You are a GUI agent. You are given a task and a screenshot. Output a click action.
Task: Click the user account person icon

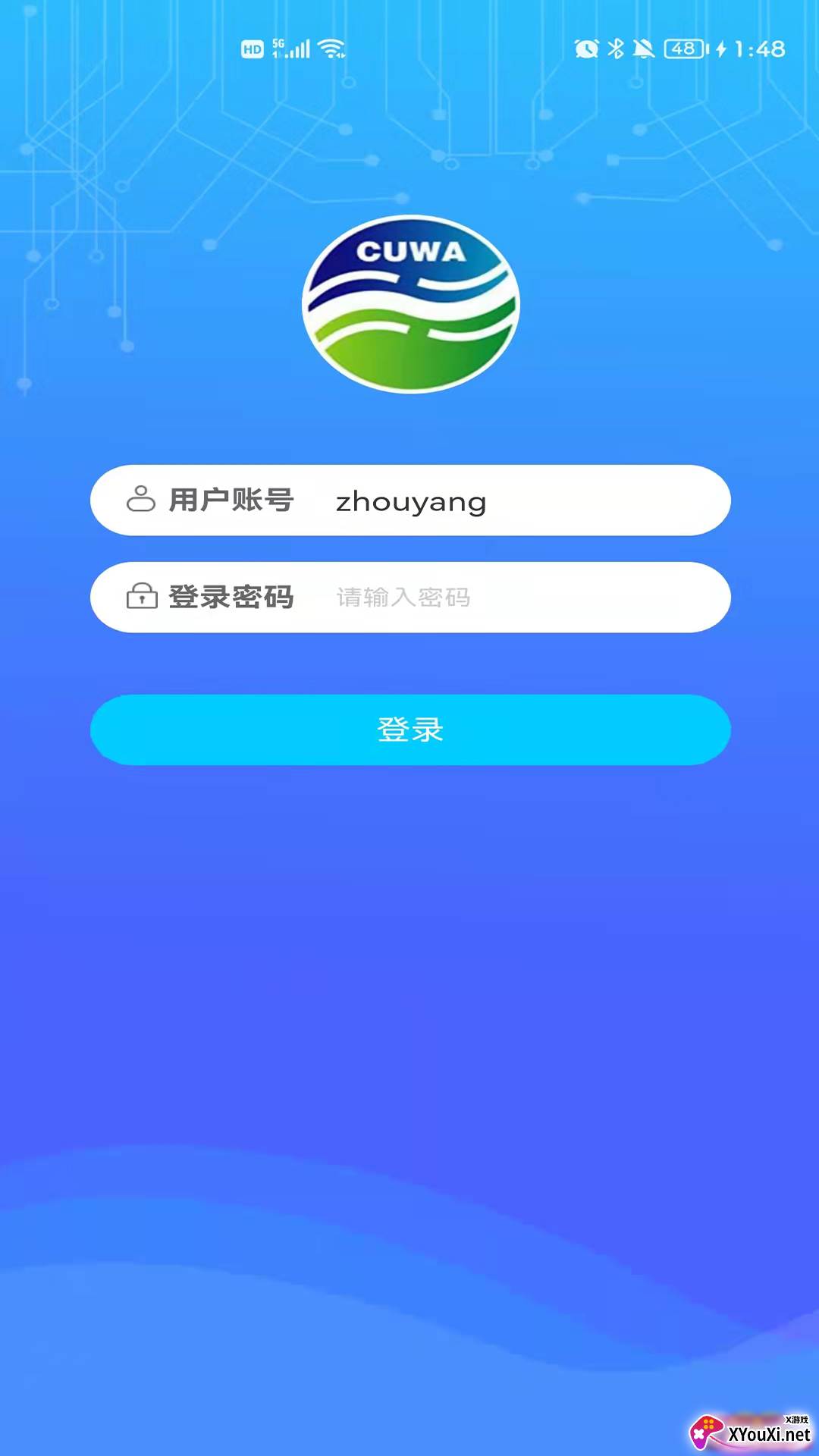[140, 500]
